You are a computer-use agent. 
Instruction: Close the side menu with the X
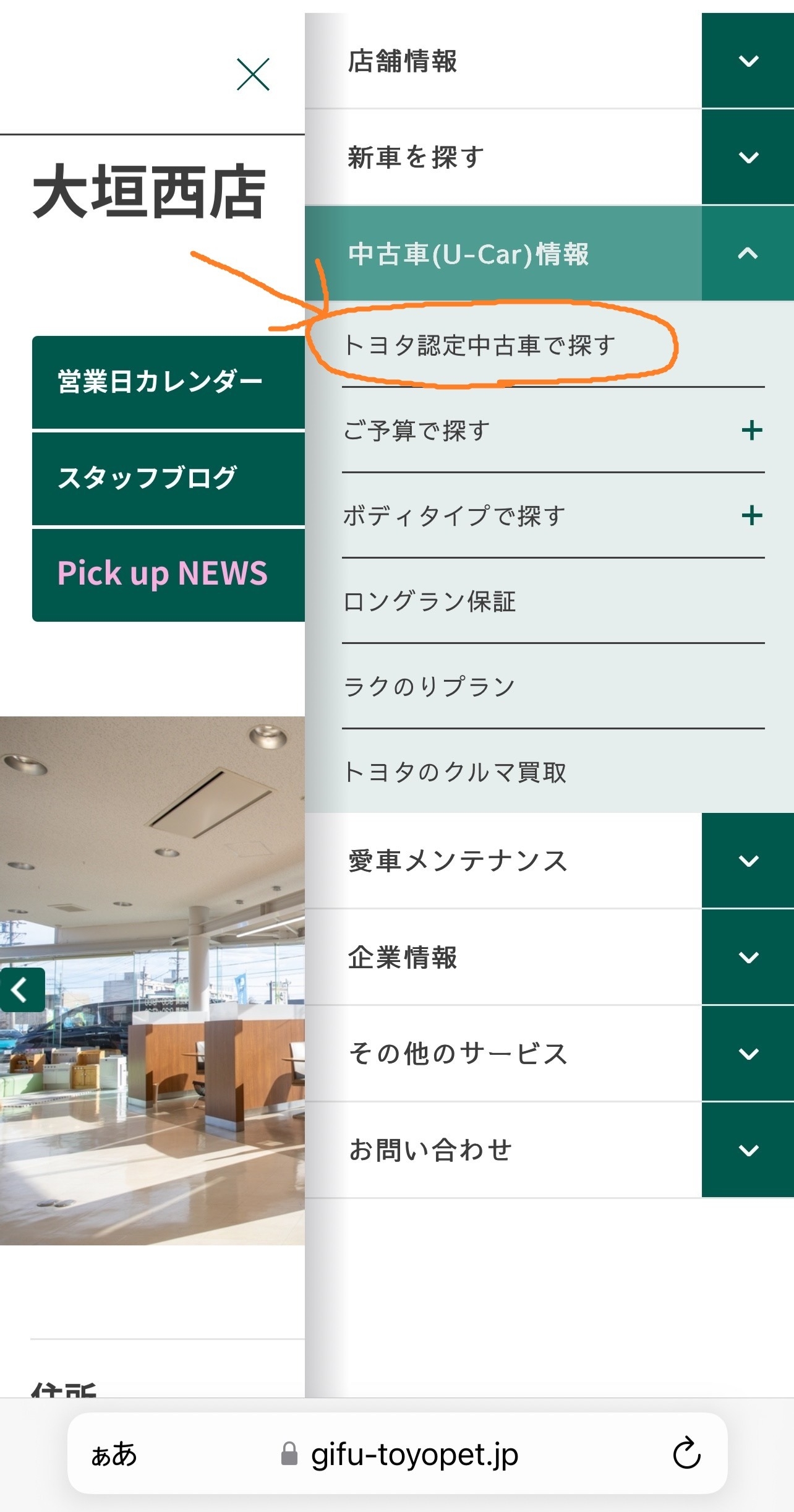253,74
